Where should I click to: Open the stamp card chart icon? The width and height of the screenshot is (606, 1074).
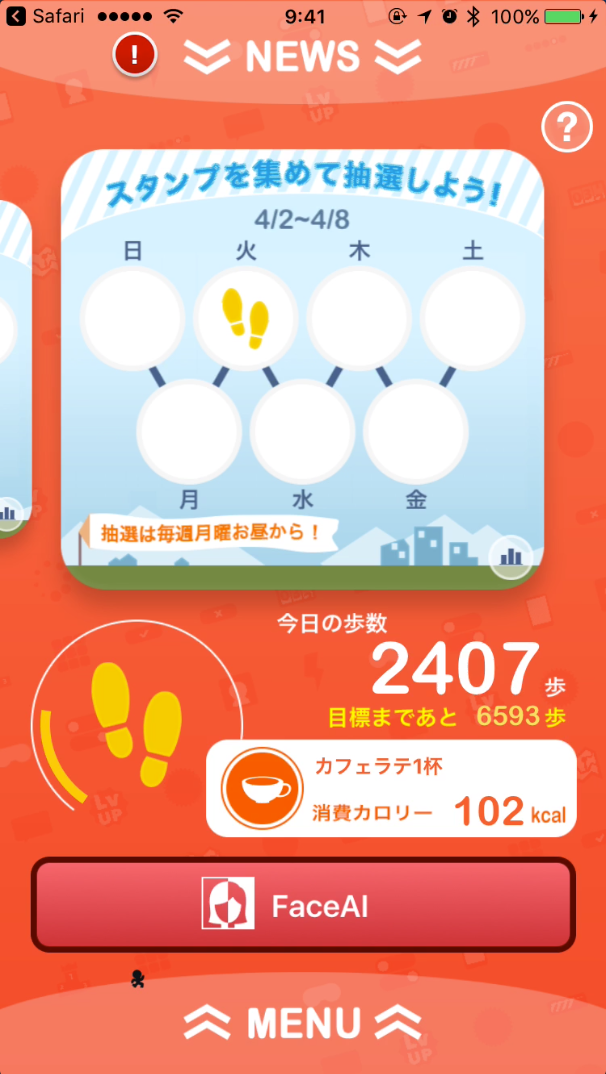[510, 557]
